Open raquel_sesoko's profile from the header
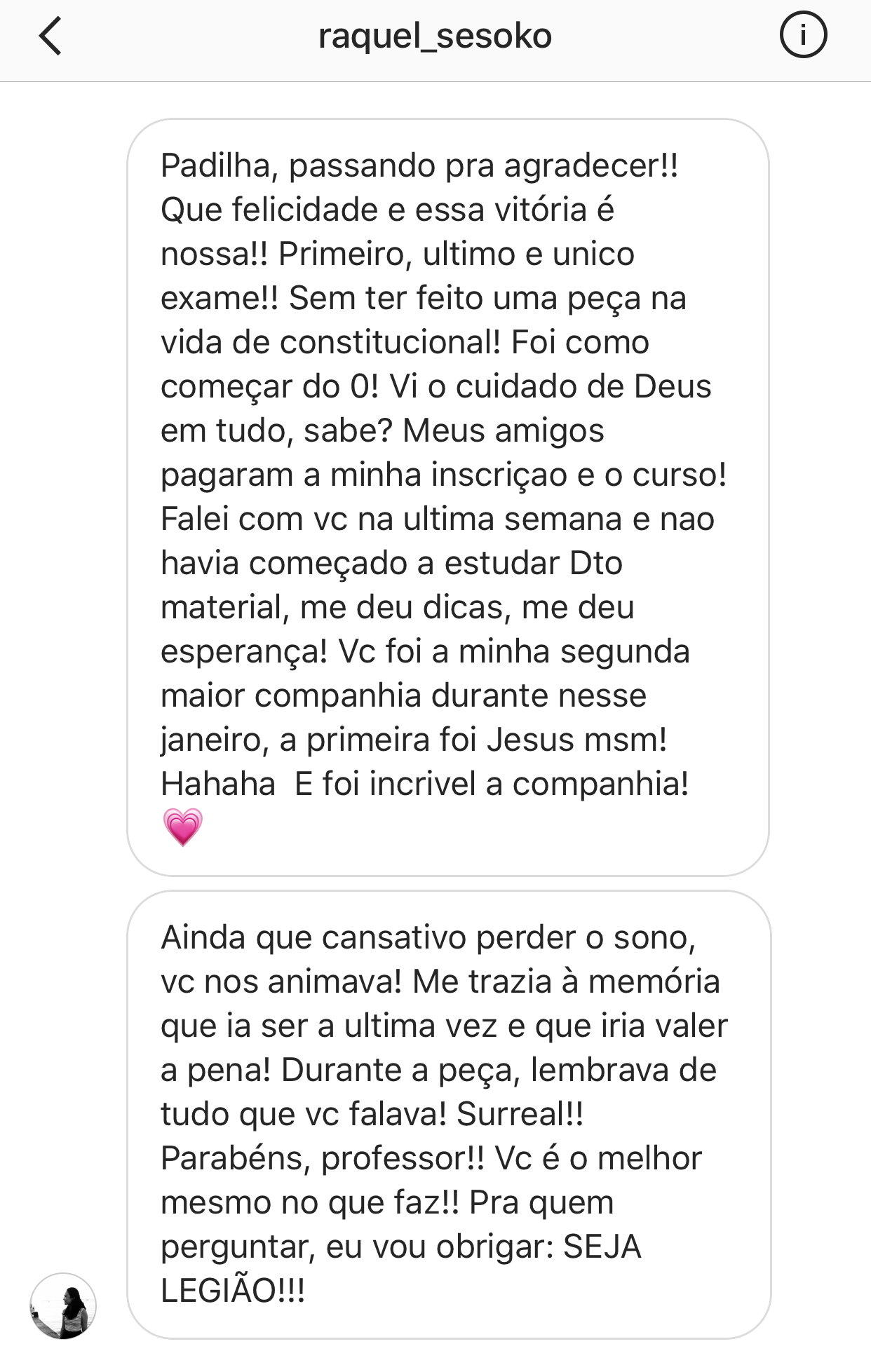 (x=435, y=36)
